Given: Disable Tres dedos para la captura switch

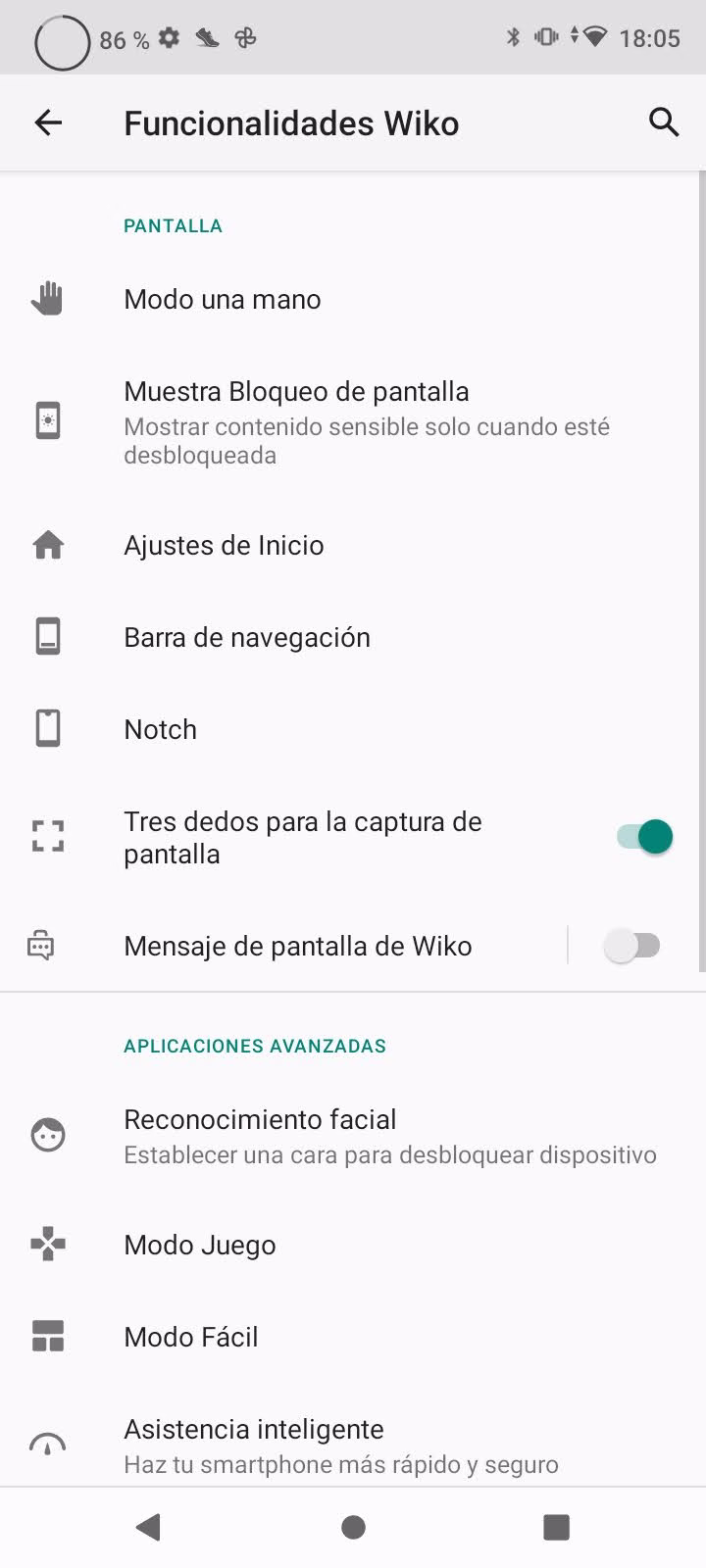Looking at the screenshot, I should tap(644, 837).
